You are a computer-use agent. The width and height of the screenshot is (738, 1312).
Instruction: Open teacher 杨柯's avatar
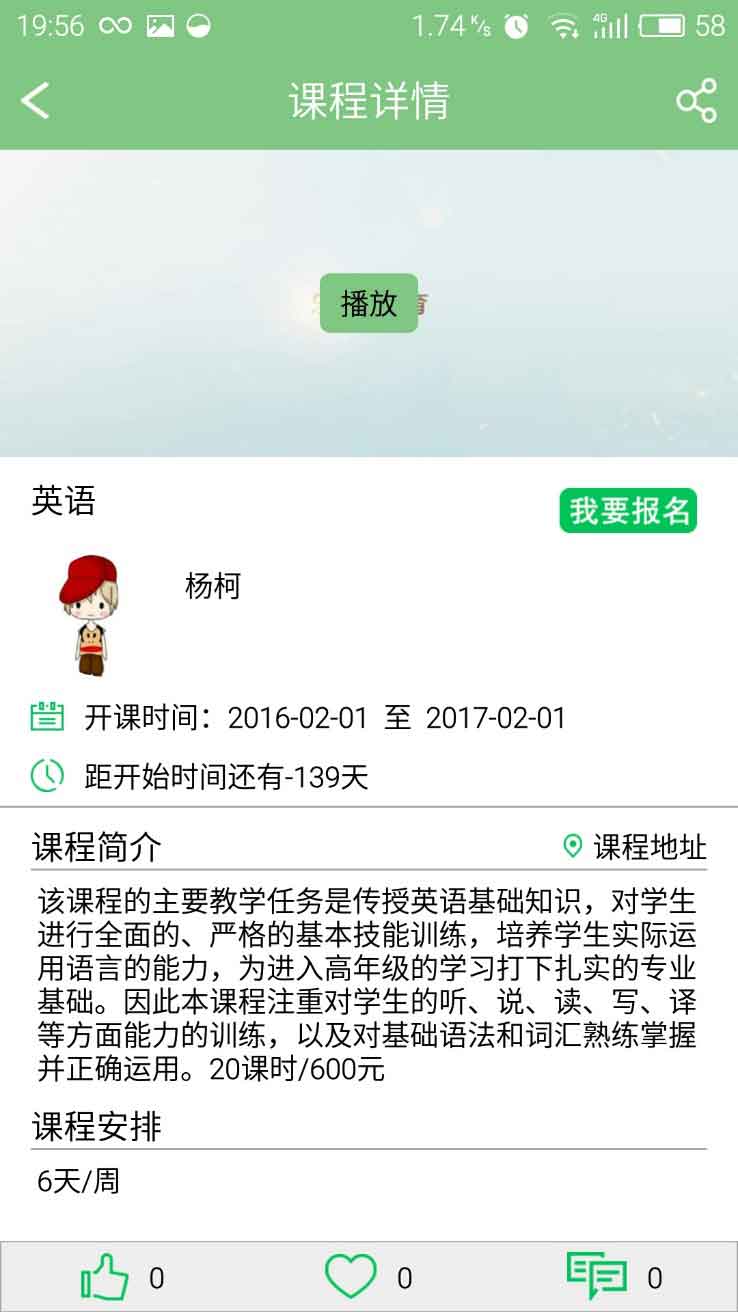coord(88,614)
